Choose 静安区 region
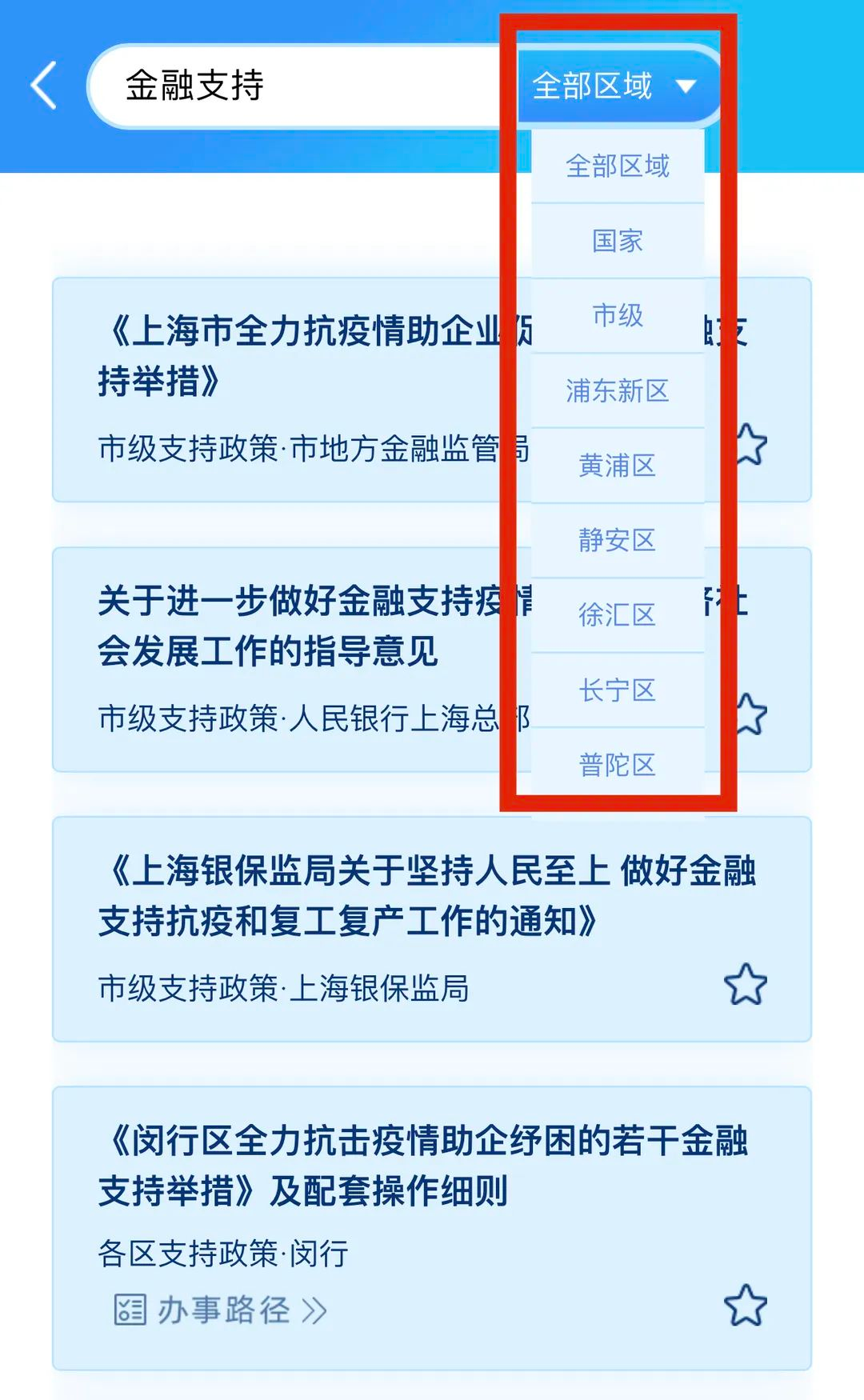This screenshot has width=864, height=1400. click(618, 540)
